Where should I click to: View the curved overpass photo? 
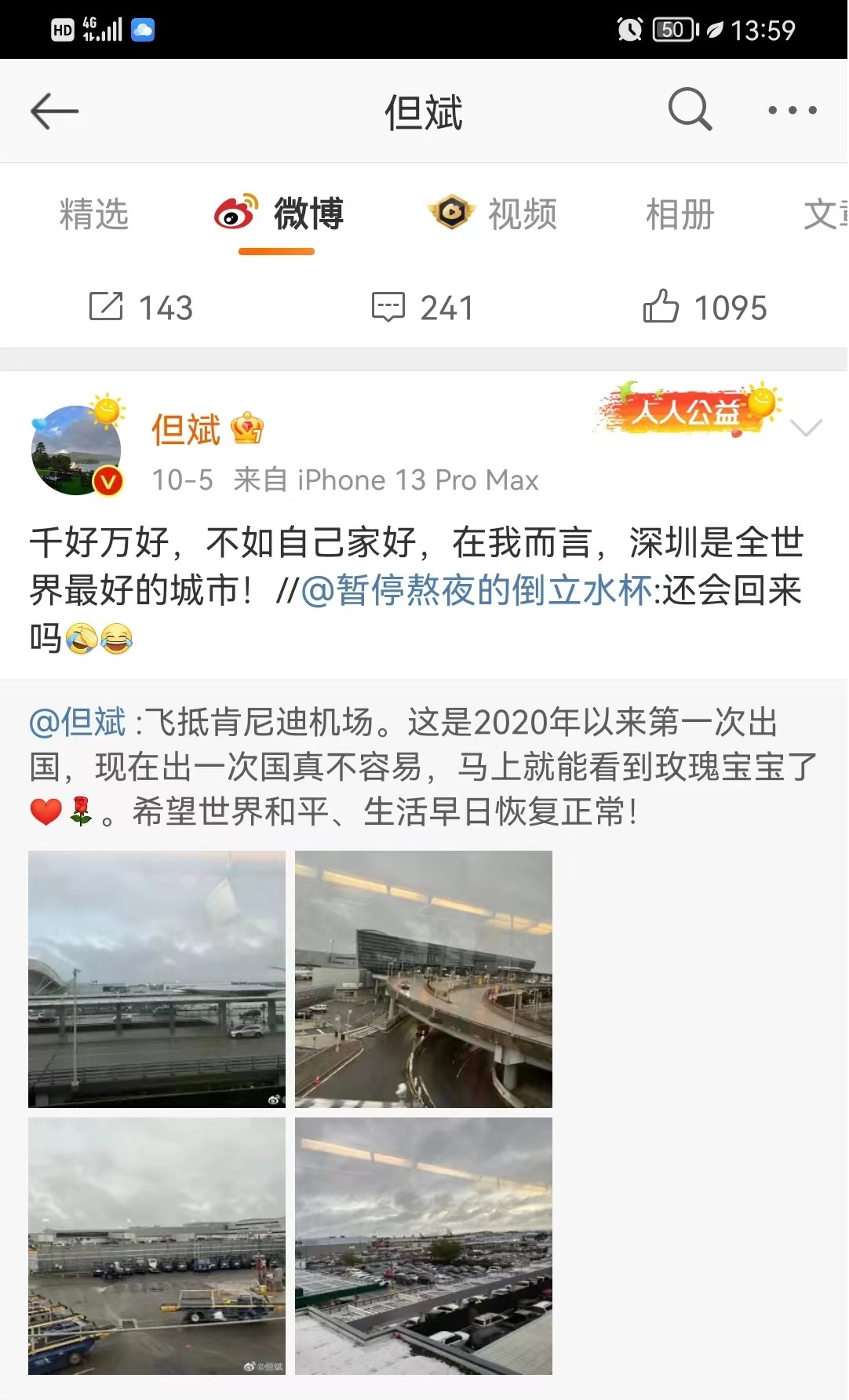[424, 979]
